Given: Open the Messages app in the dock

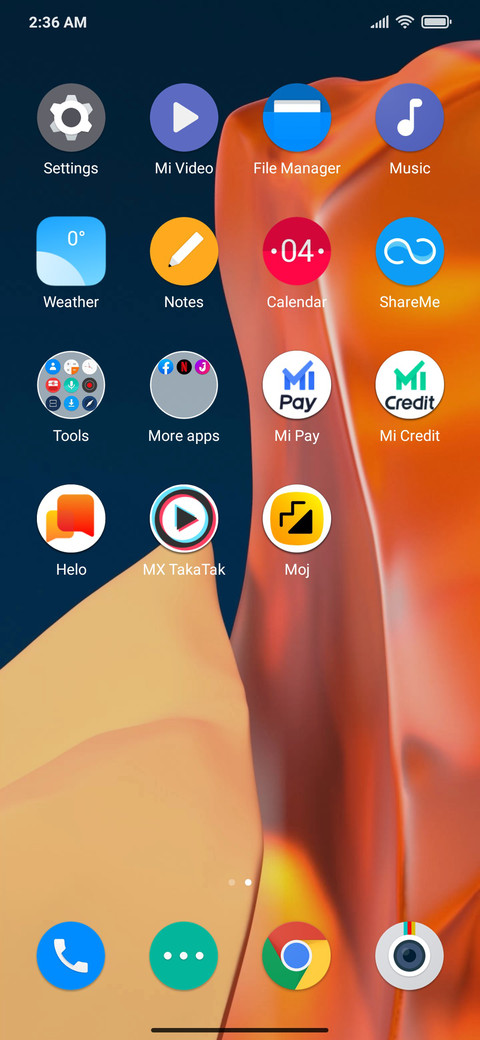Looking at the screenshot, I should click(x=184, y=956).
